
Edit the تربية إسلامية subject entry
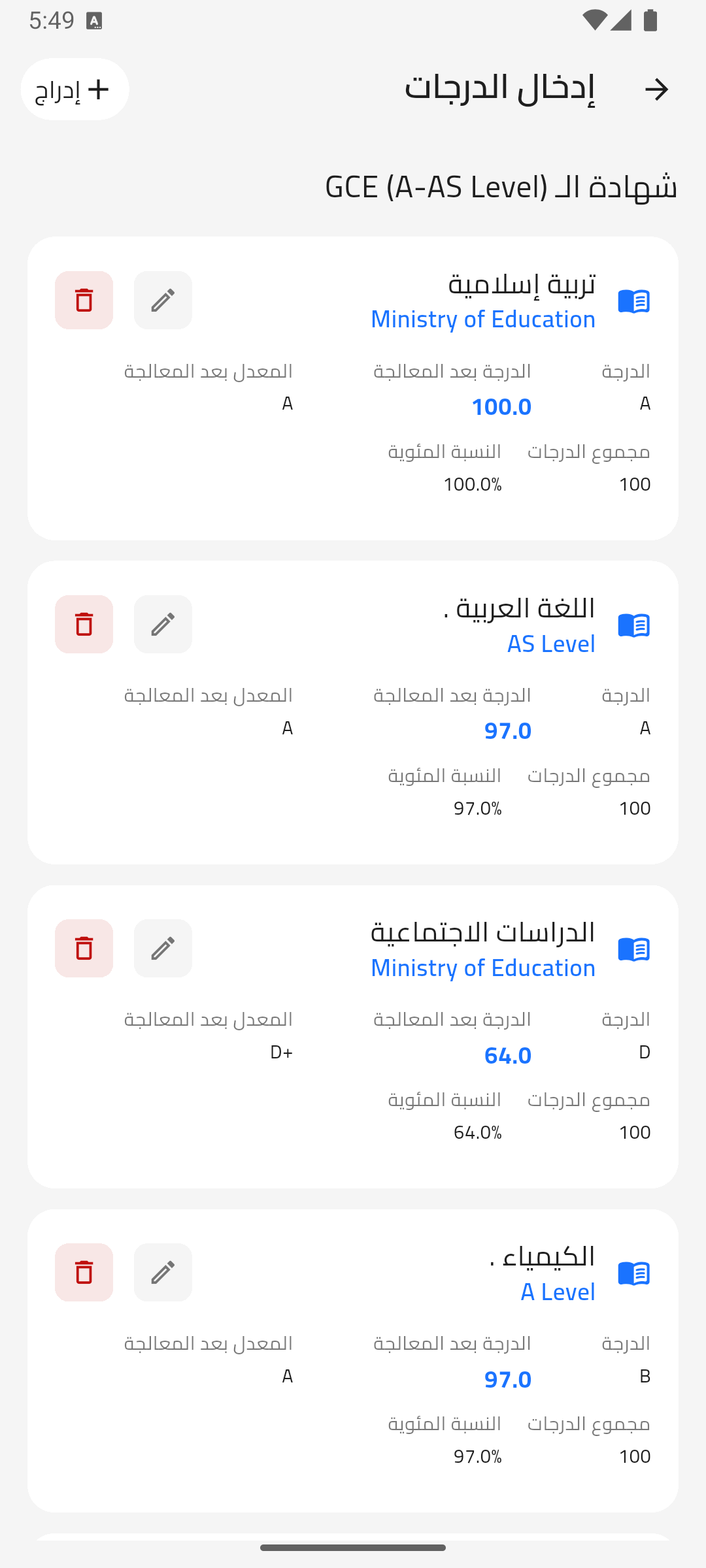(163, 301)
